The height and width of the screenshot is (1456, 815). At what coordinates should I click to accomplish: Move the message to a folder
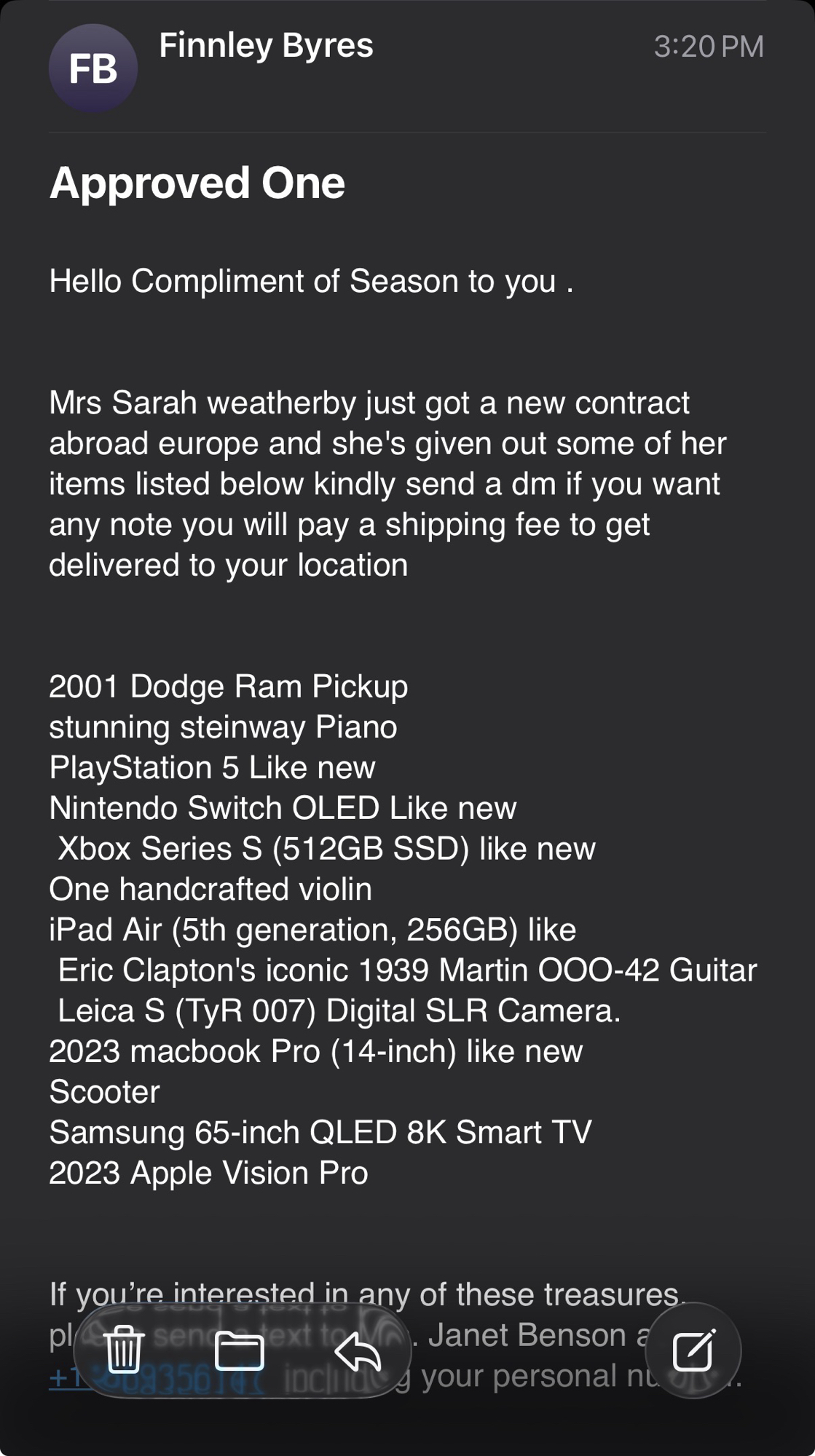[240, 1350]
